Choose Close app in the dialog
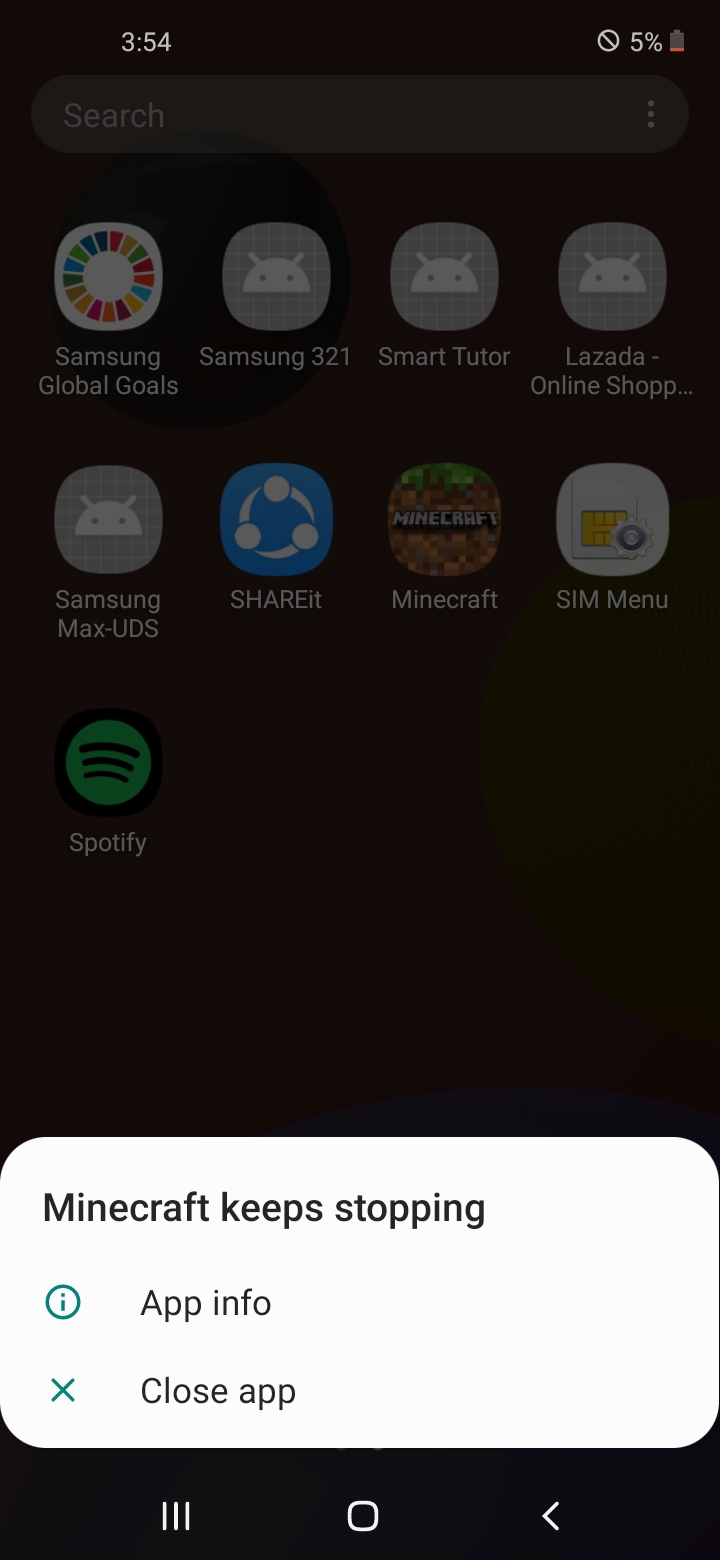720x1560 pixels. point(217,1391)
